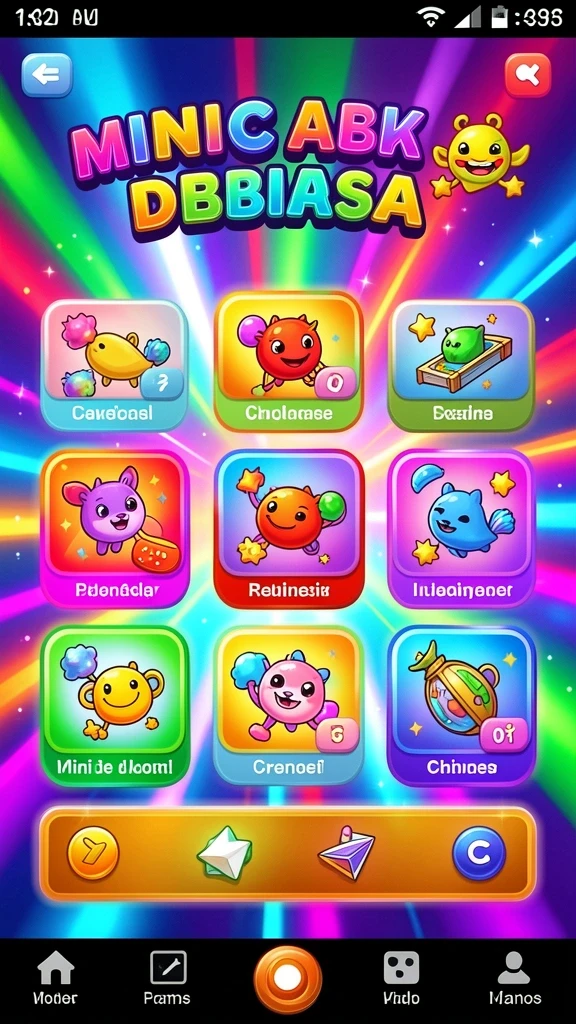Open the Crenoeil pink creature tile

tap(288, 705)
